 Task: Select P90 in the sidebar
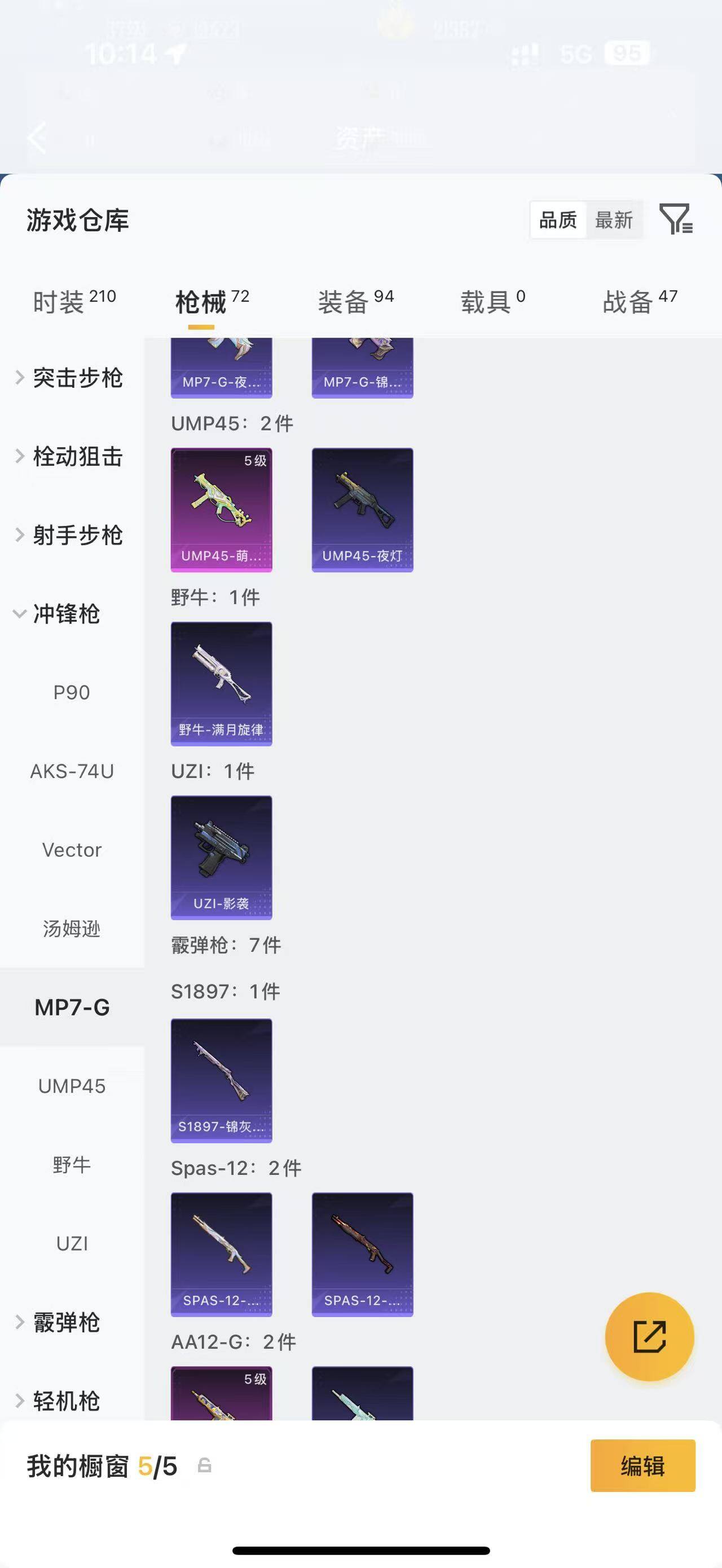coord(72,692)
